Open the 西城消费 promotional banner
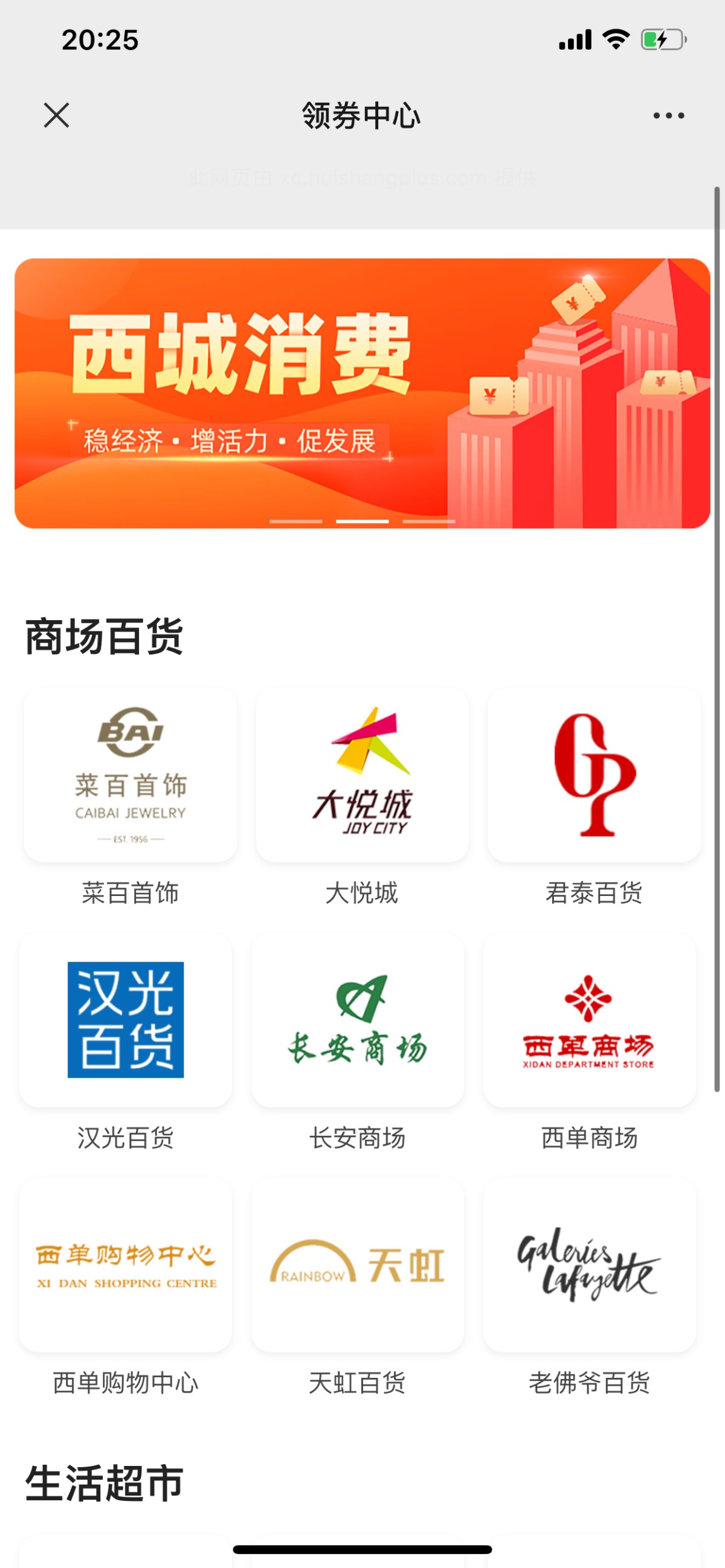The image size is (725, 1568). click(x=362, y=393)
